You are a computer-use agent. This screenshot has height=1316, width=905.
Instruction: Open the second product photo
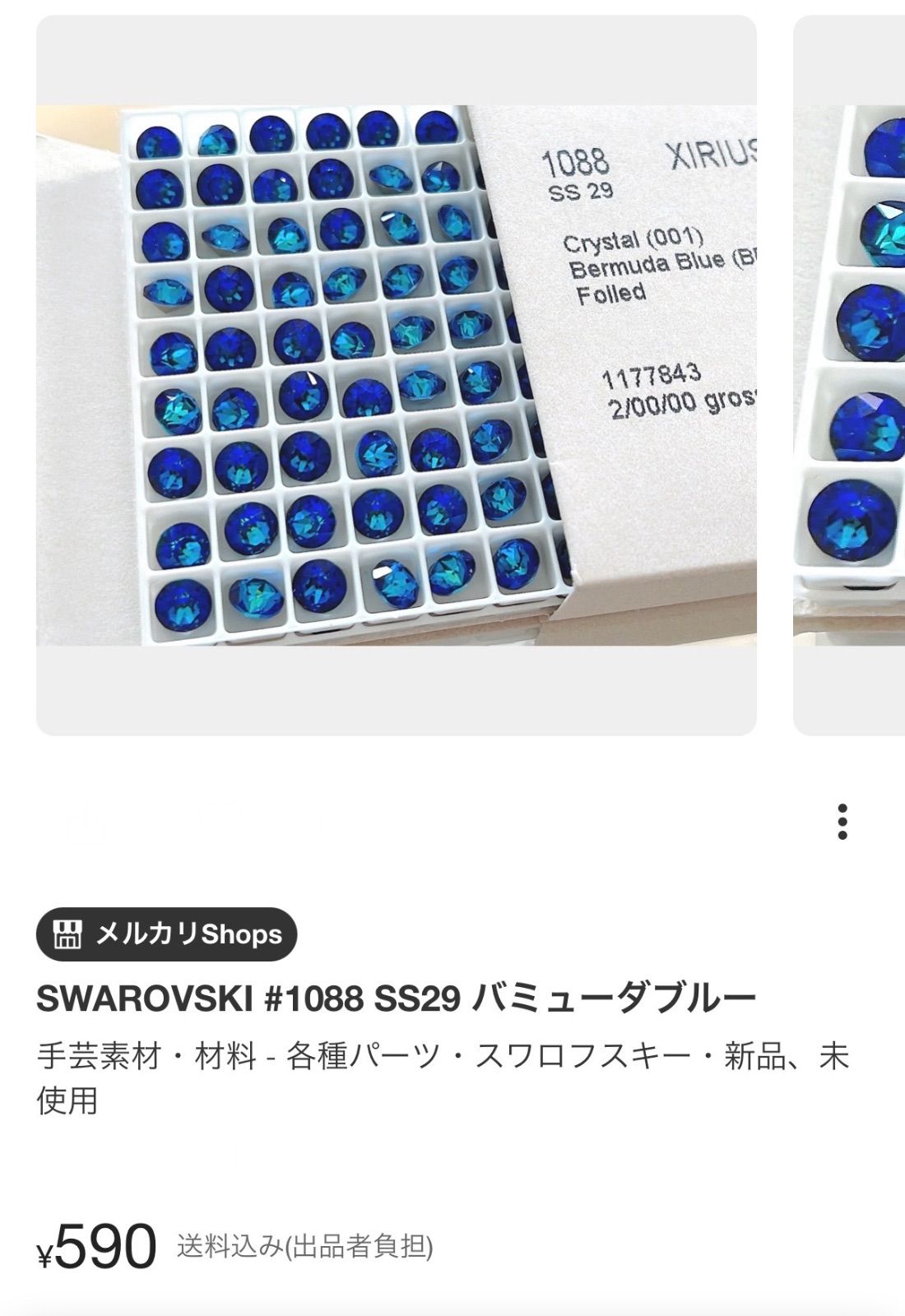pos(851,375)
